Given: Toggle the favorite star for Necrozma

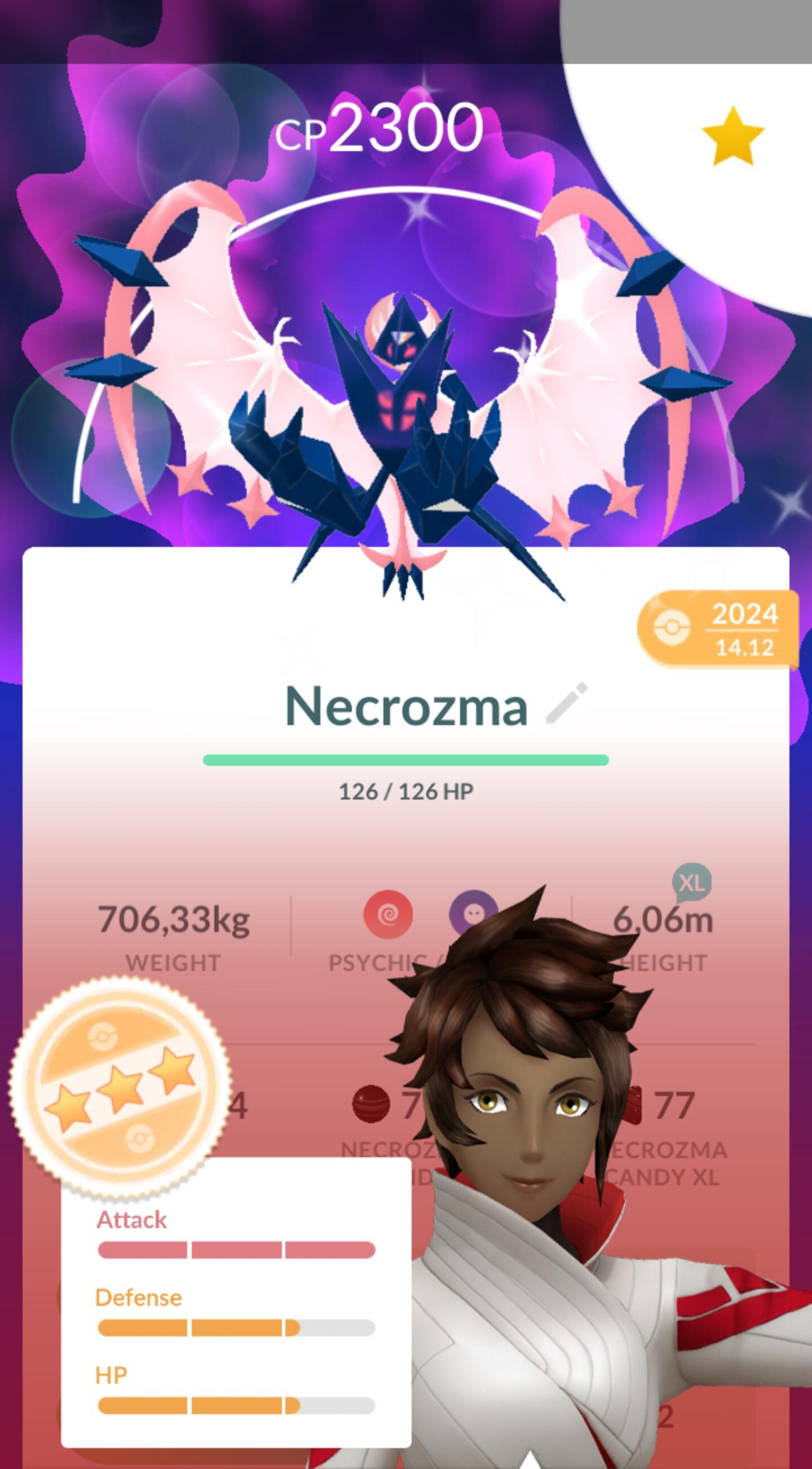Looking at the screenshot, I should coord(732,136).
